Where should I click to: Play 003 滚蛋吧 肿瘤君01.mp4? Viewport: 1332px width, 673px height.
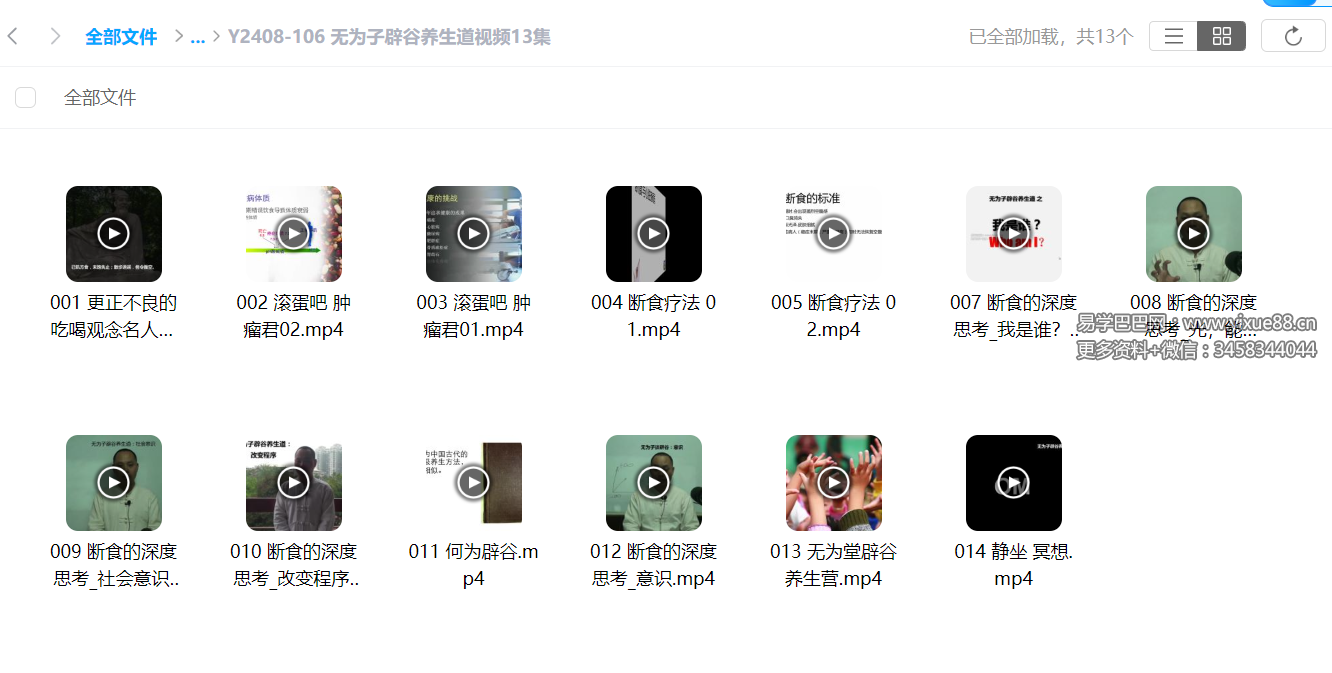point(473,234)
